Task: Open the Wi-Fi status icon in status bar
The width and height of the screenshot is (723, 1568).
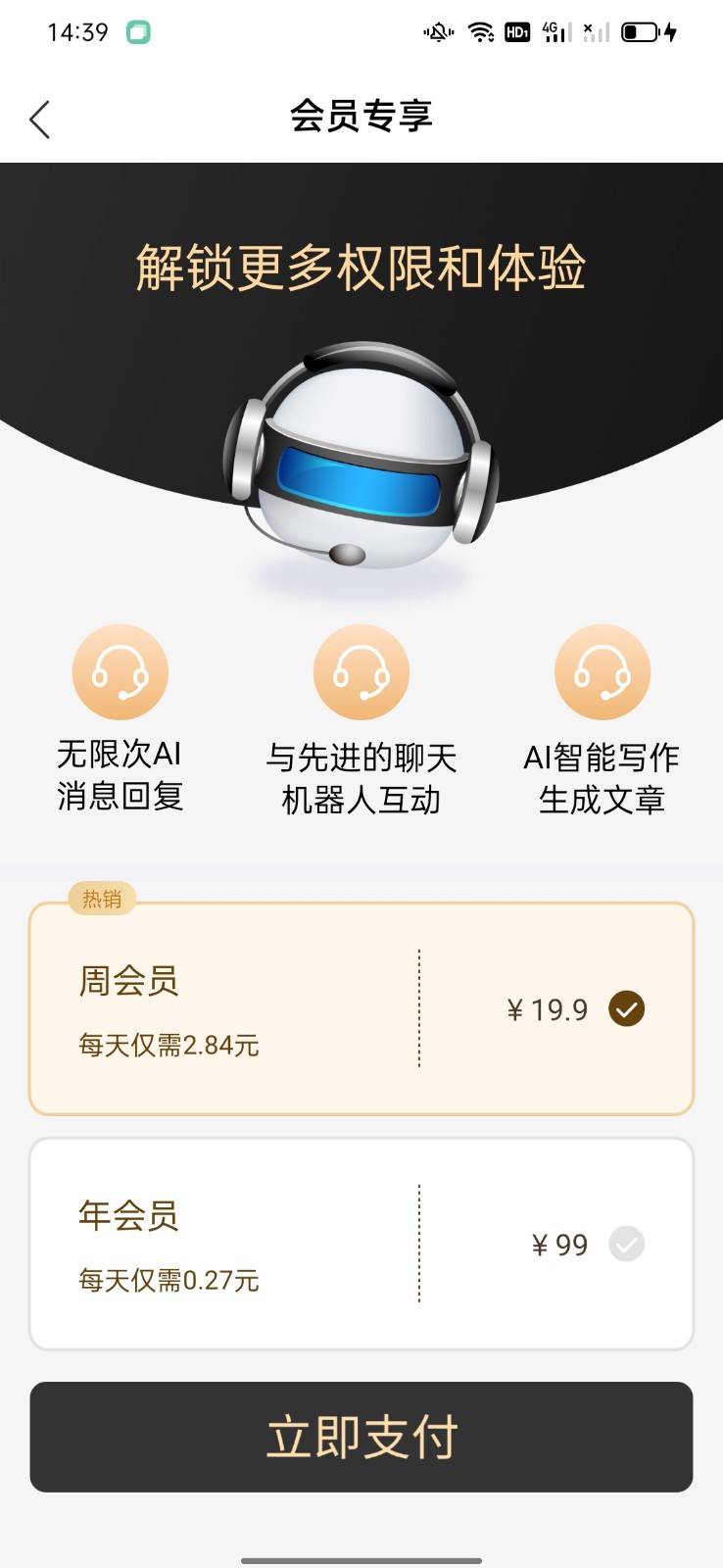Action: (479, 31)
